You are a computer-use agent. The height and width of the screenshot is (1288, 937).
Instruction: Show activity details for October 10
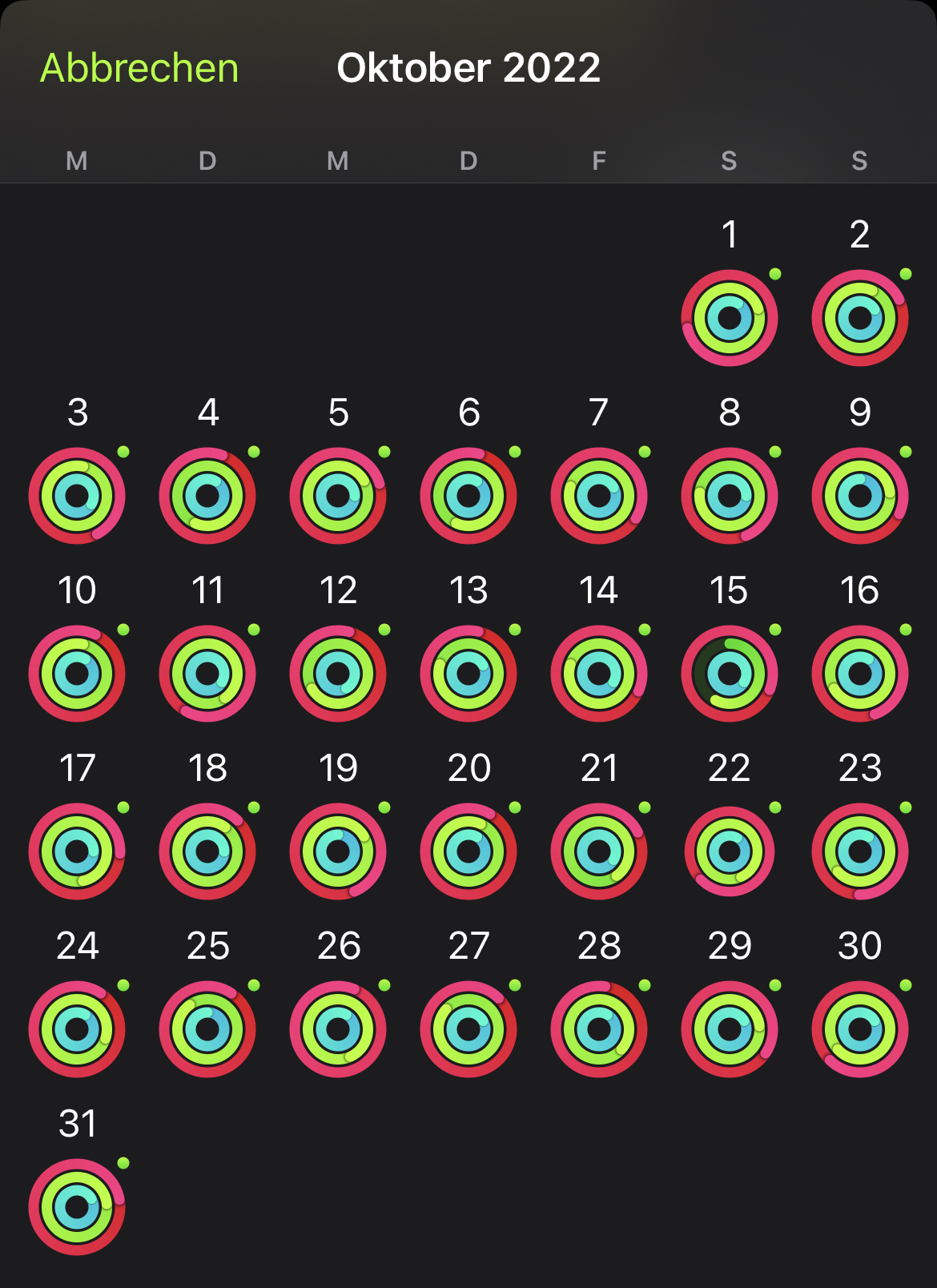tap(77, 674)
